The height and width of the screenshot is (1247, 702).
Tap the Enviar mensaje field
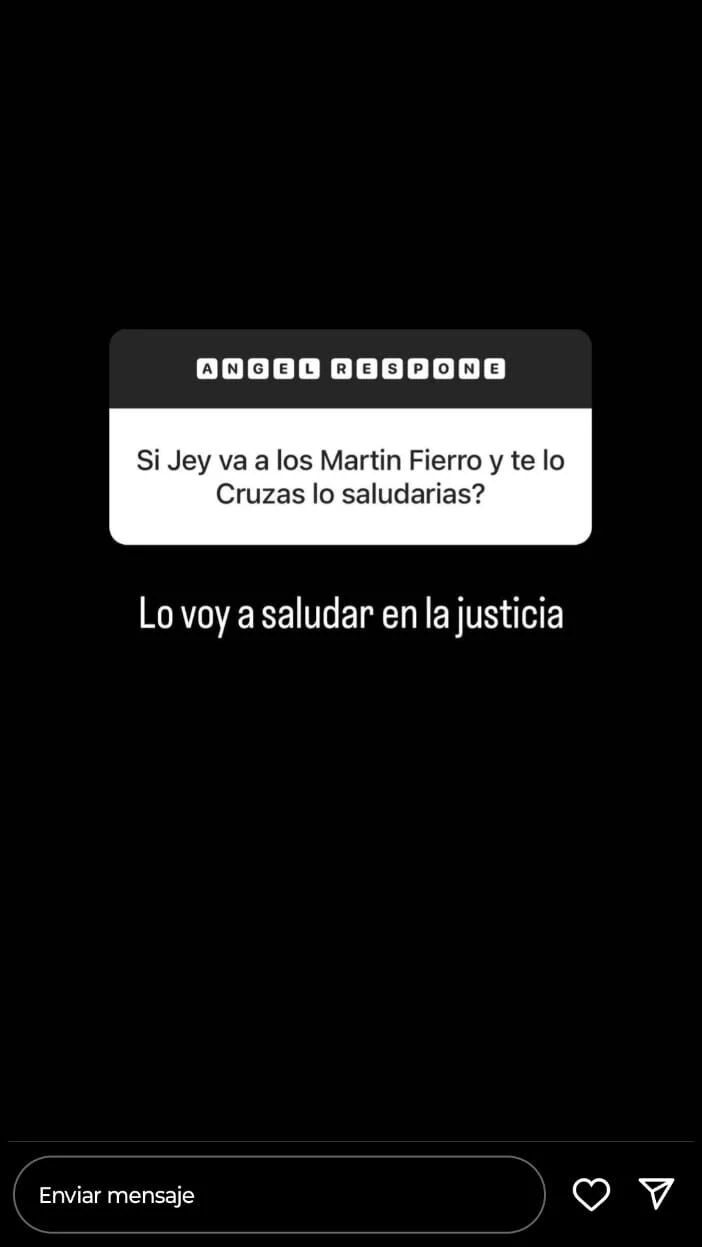[x=279, y=1195]
